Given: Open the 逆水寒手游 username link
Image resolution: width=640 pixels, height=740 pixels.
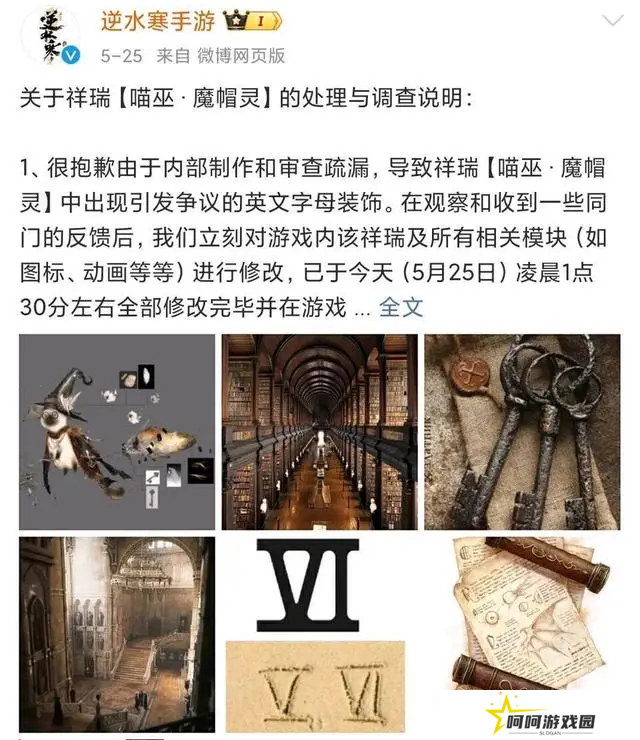Looking at the screenshot, I should click(160, 20).
